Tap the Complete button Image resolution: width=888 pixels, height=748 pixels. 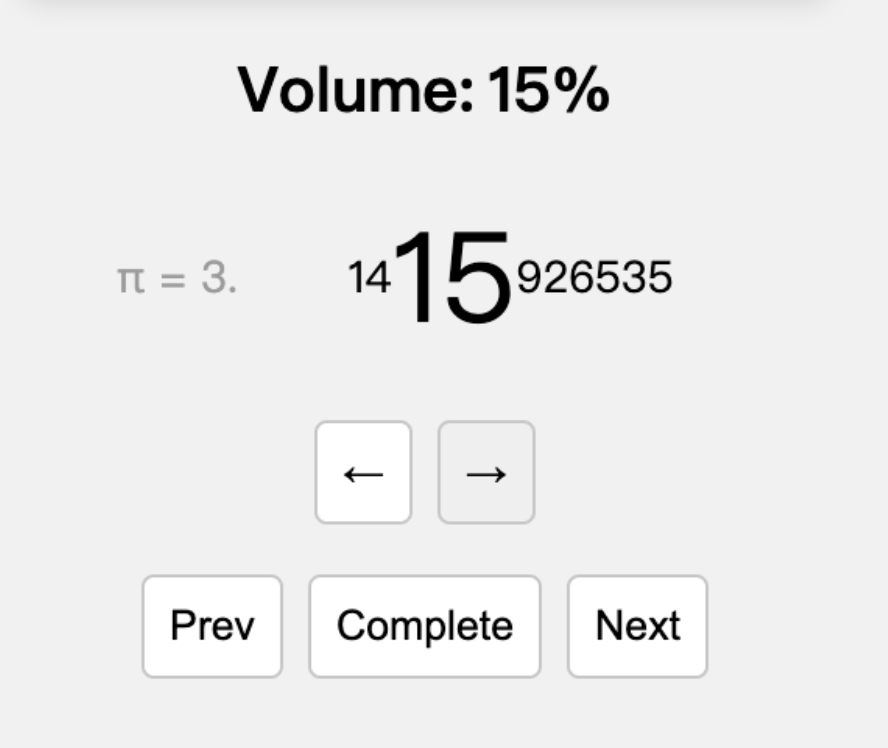tap(424, 626)
